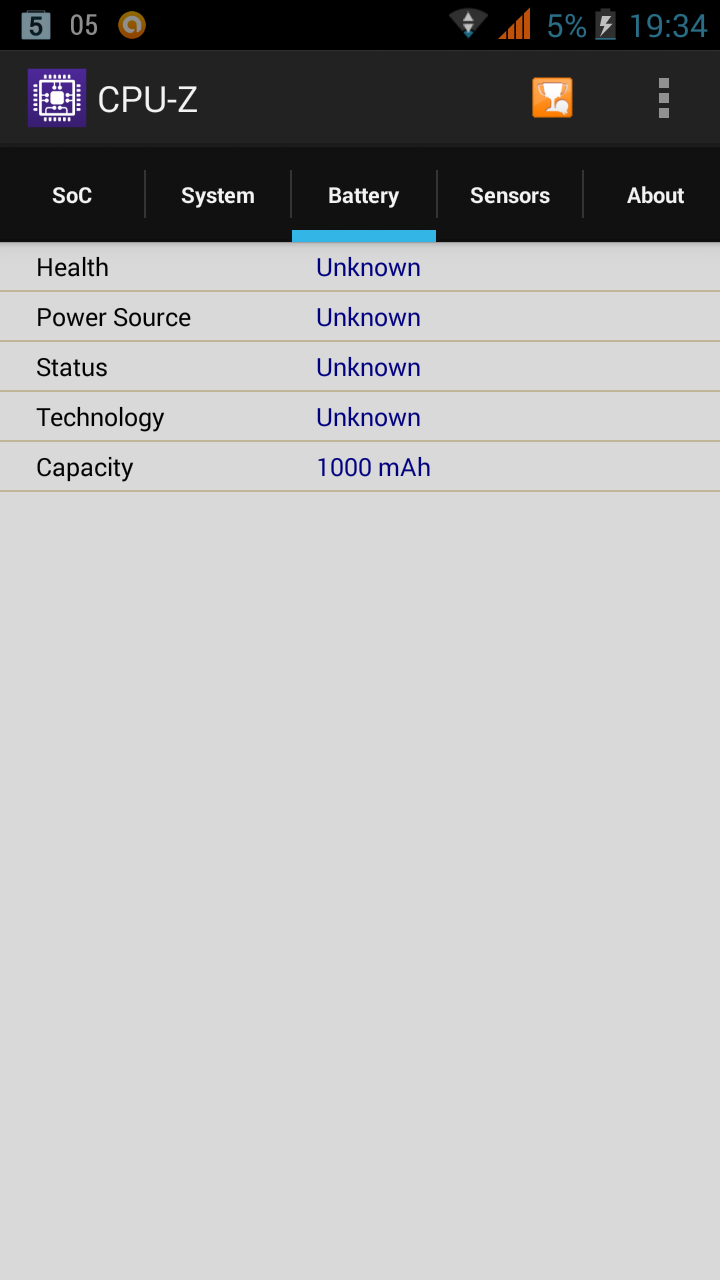Select the Battery tab
Image resolution: width=720 pixels, height=1280 pixels.
364,195
